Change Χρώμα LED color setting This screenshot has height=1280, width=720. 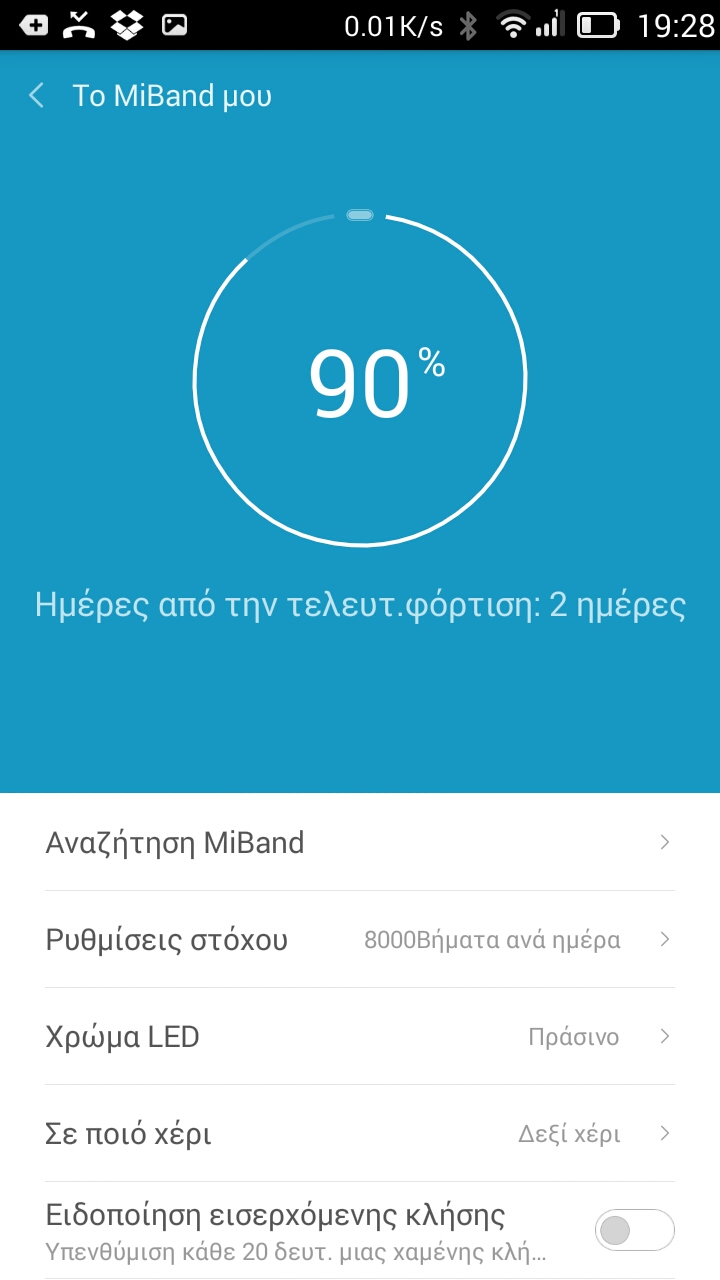point(360,1037)
